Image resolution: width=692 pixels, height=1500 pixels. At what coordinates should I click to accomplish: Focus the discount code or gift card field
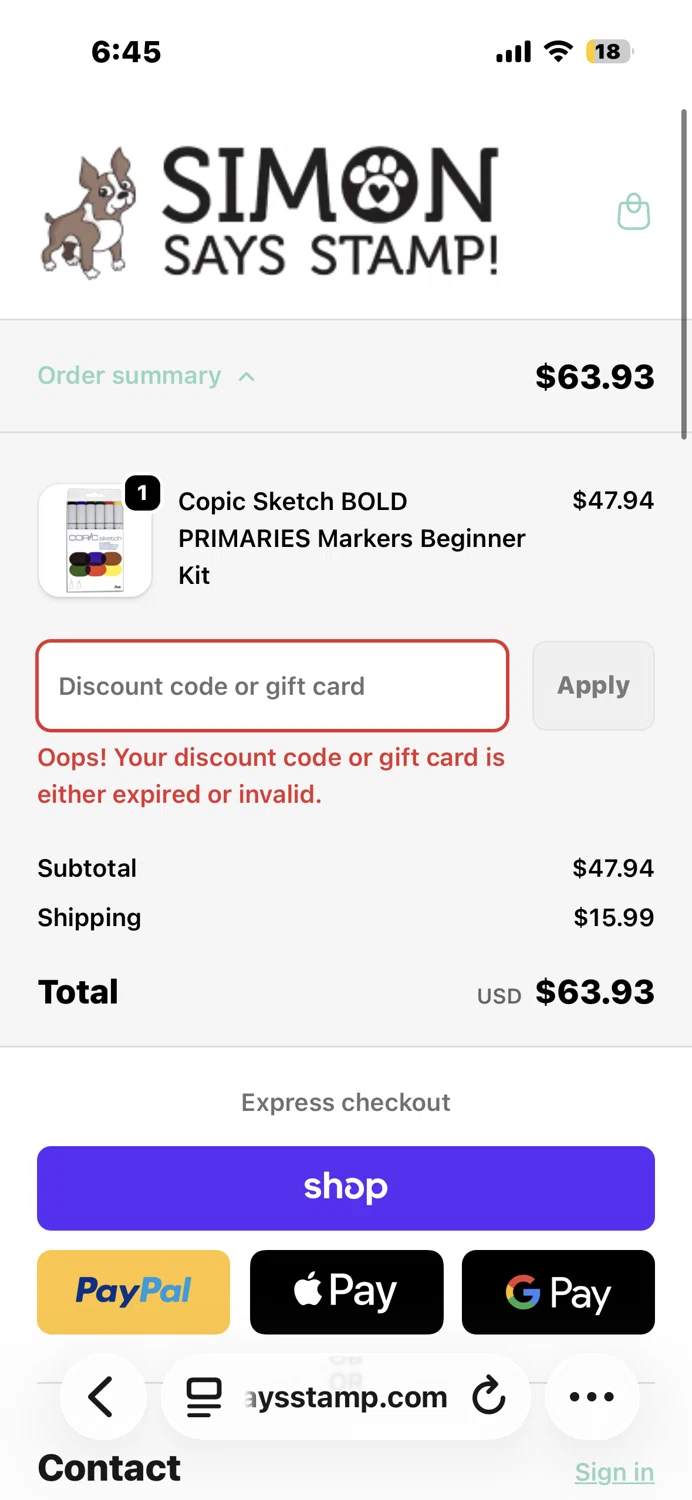click(272, 686)
